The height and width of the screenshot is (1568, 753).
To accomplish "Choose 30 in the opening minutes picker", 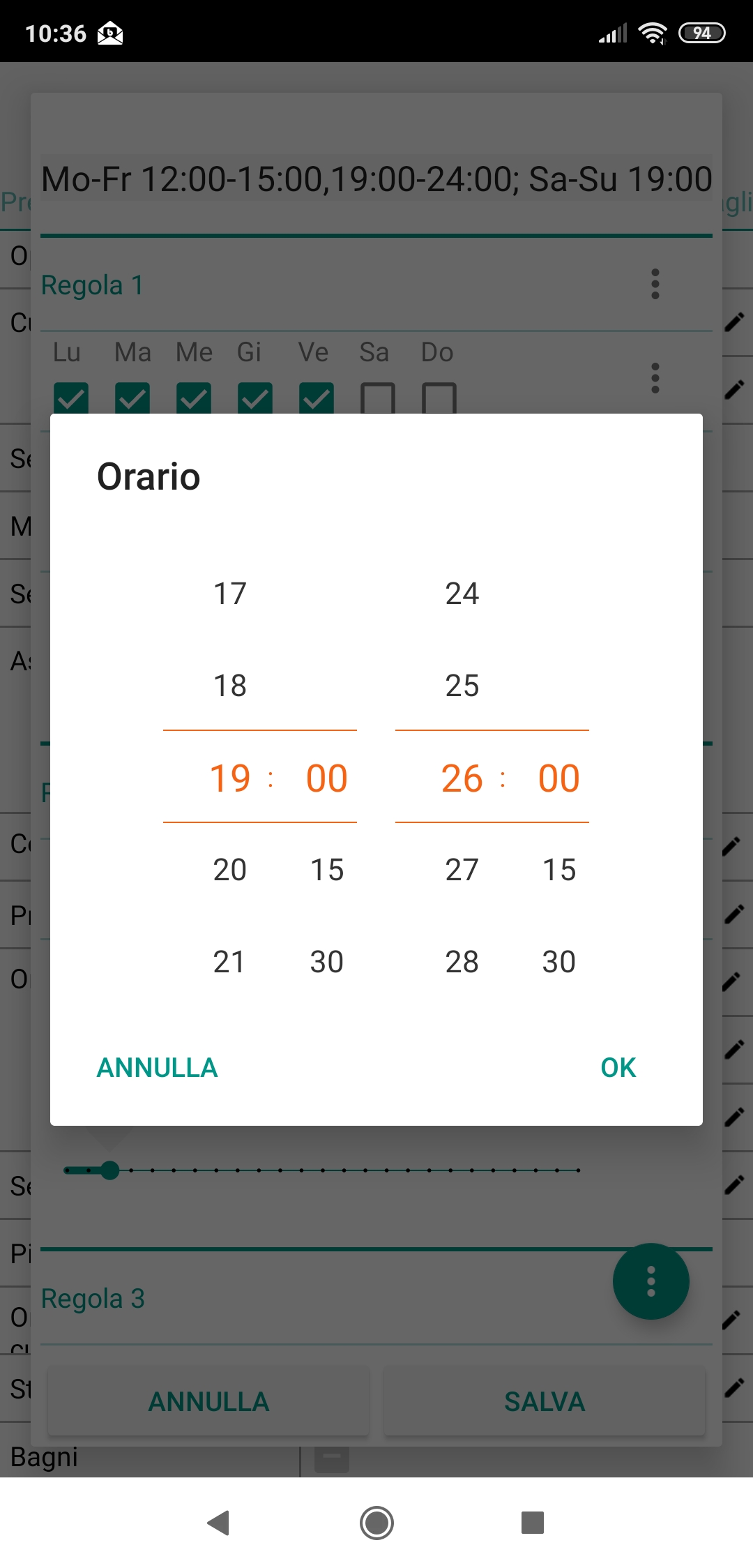I will click(326, 962).
